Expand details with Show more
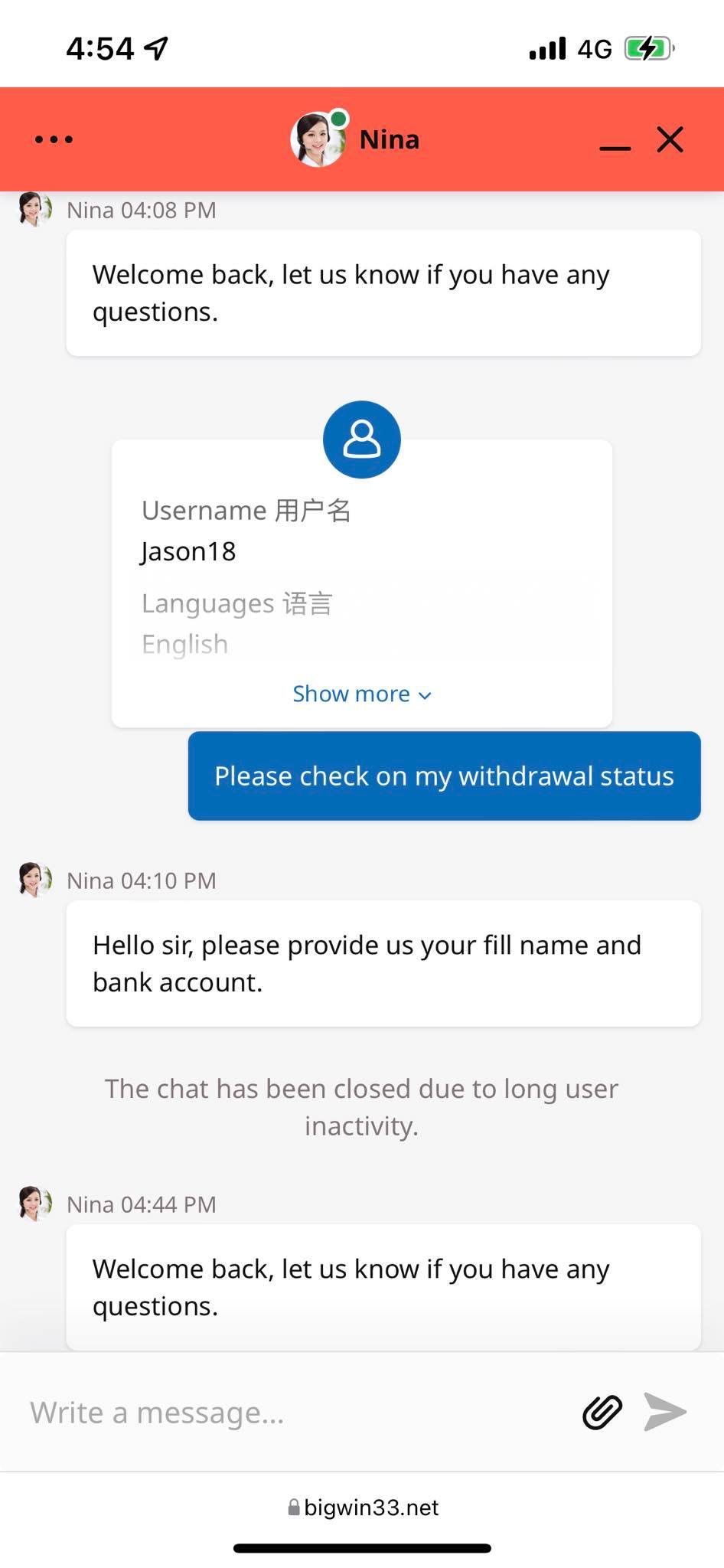Viewport: 724px width, 1568px height. click(x=361, y=694)
